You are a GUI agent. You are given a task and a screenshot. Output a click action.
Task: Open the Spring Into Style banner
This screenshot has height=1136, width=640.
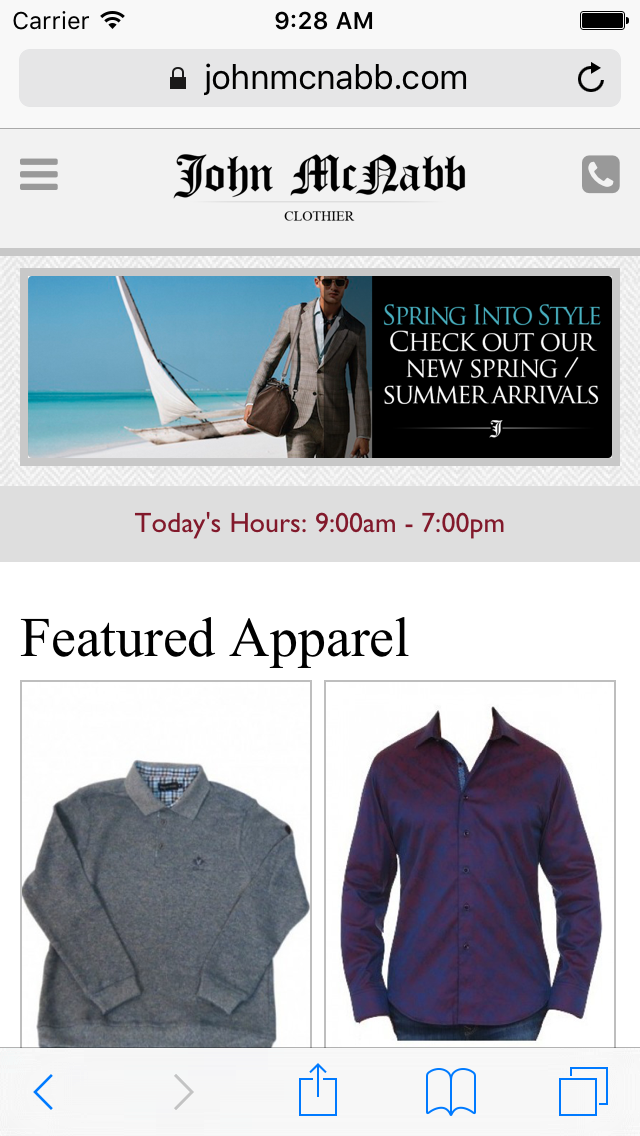[320, 367]
